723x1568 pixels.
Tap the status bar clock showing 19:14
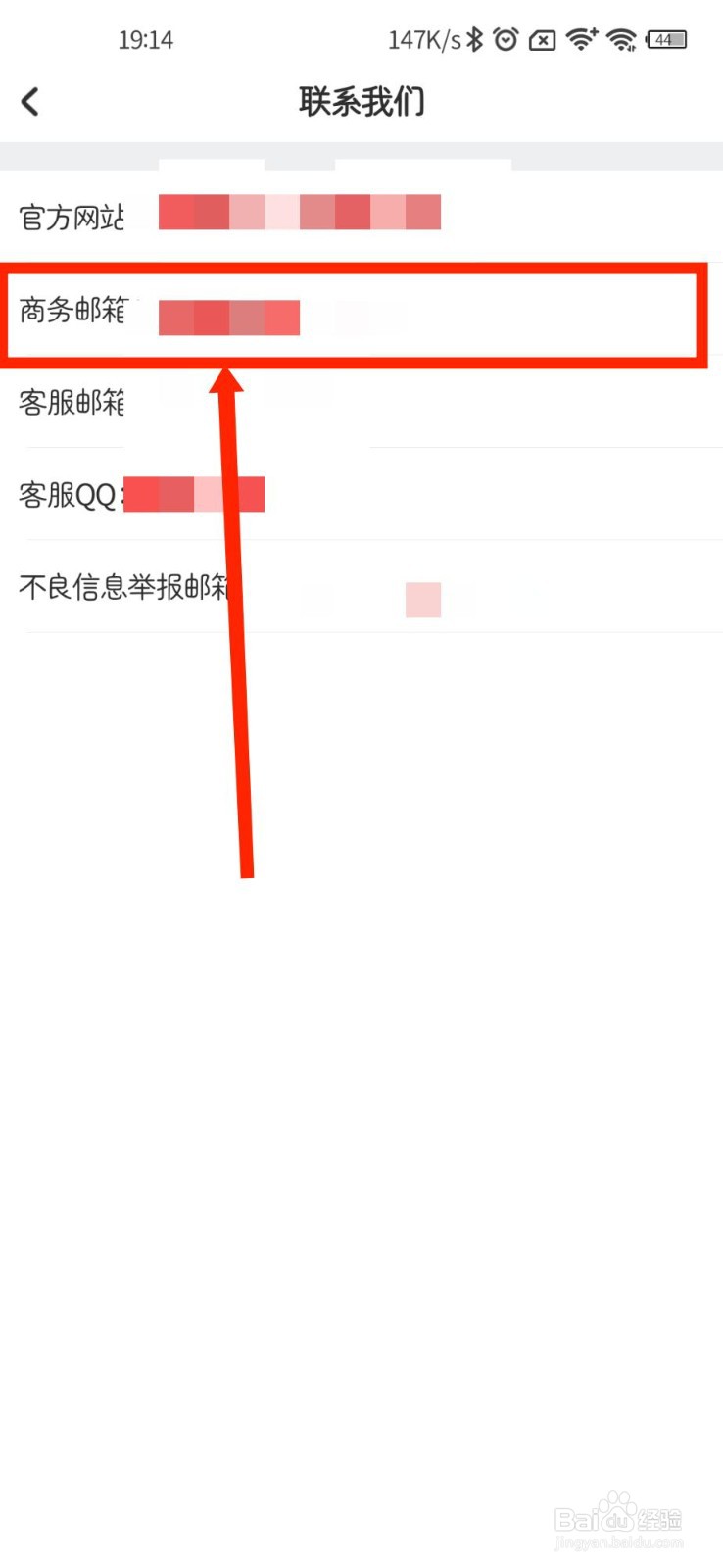click(147, 39)
